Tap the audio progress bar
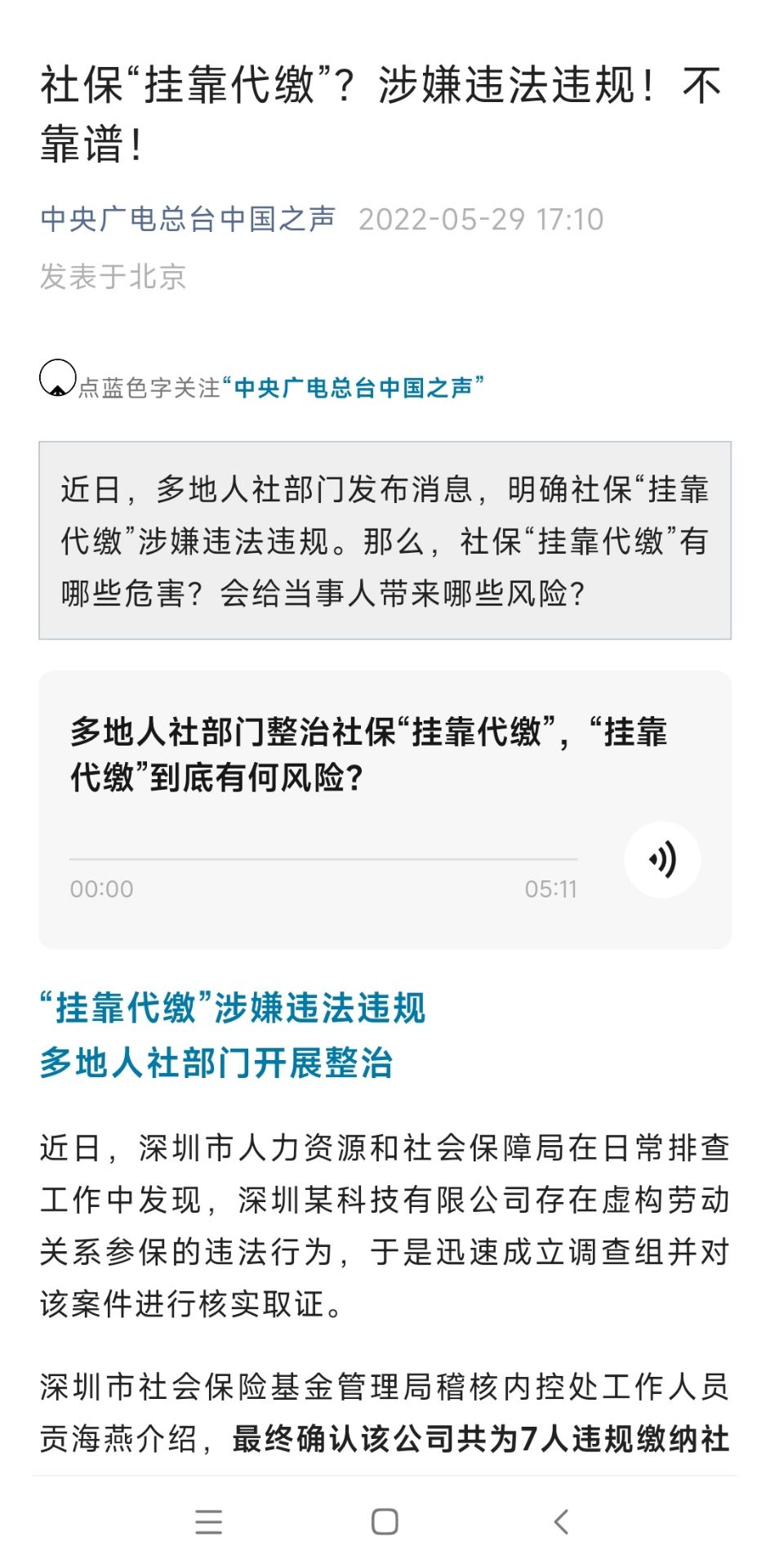 (323, 859)
